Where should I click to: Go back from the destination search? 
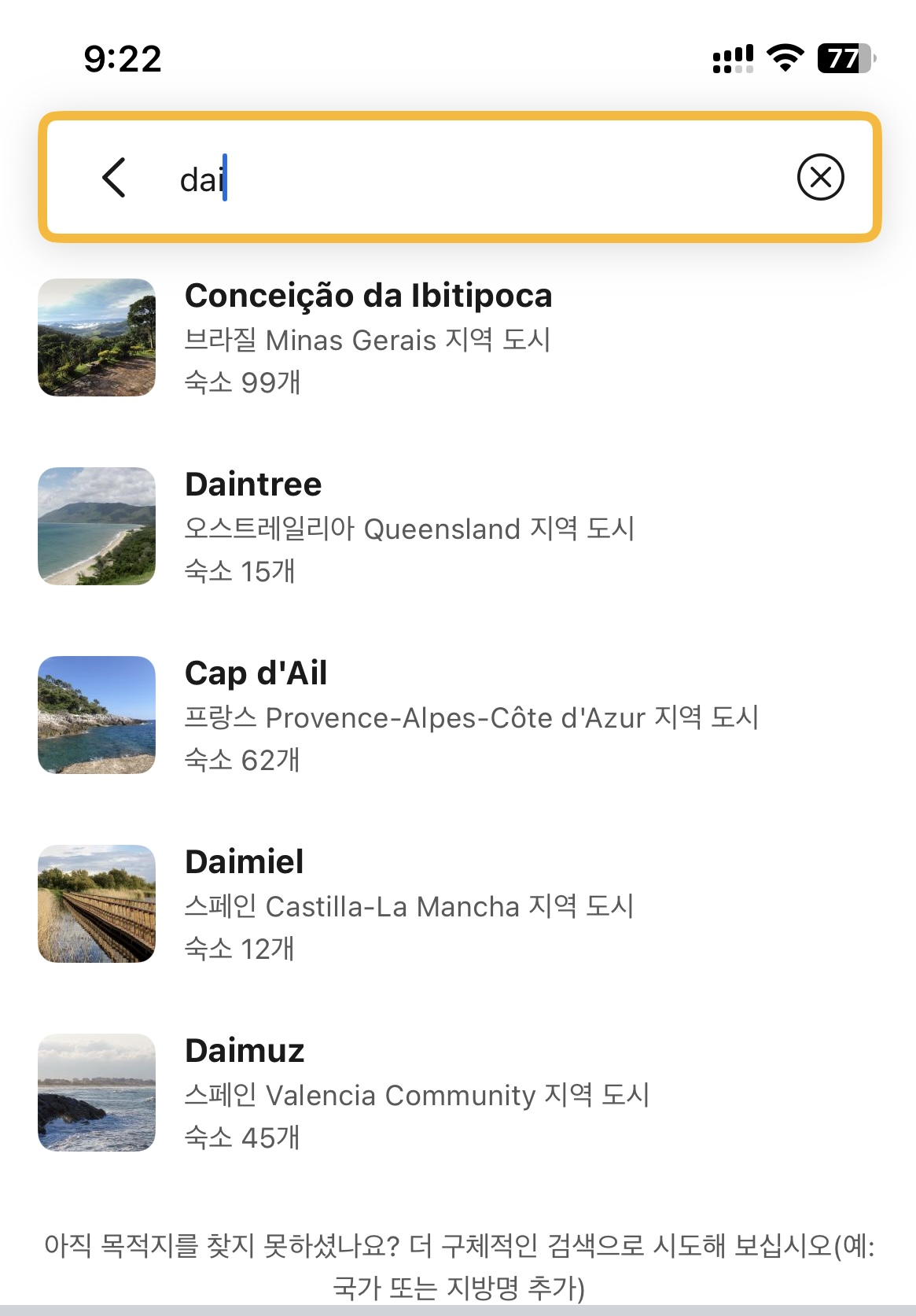click(x=115, y=178)
